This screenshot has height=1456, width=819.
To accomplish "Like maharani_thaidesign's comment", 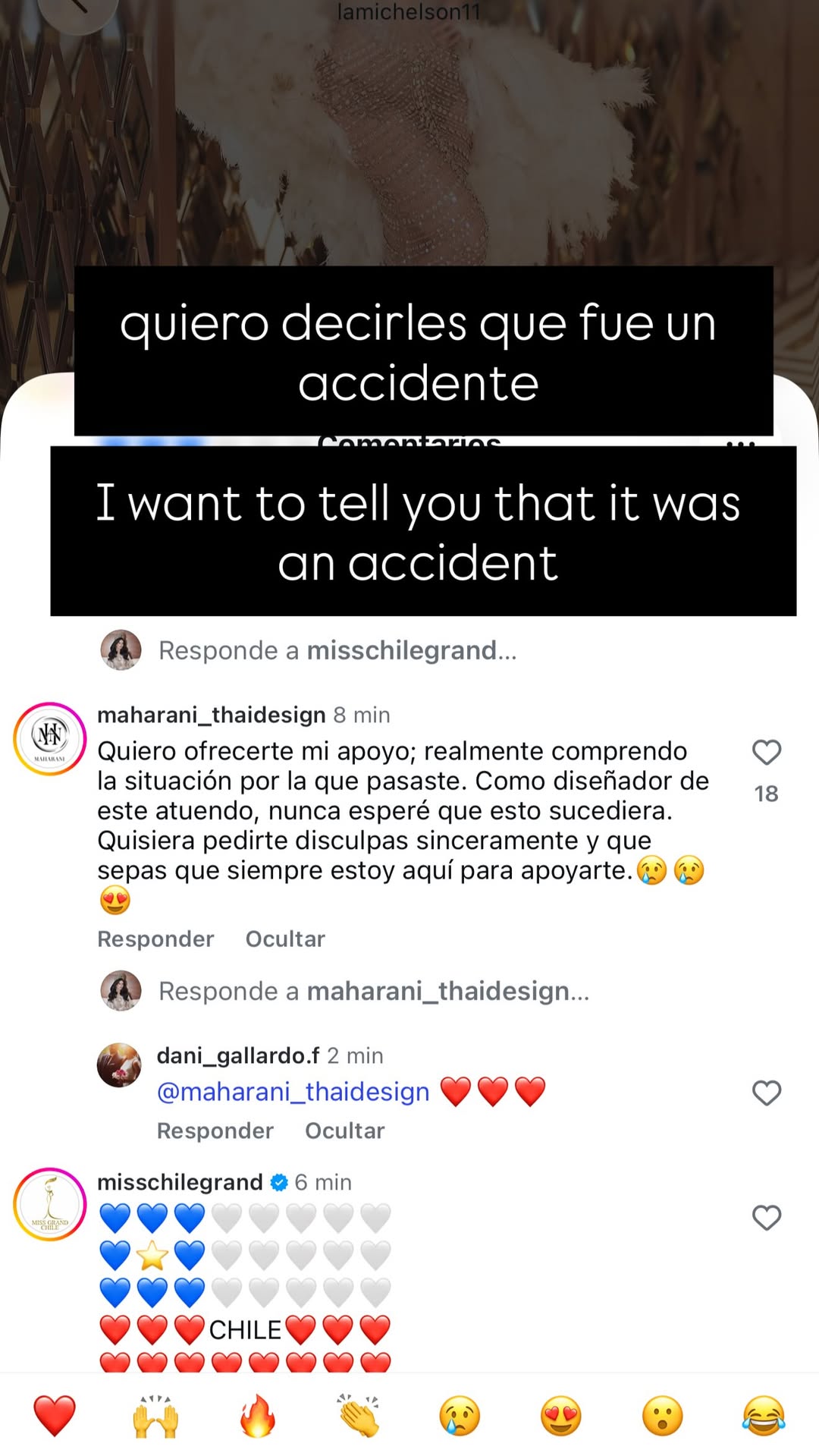I will tap(766, 753).
